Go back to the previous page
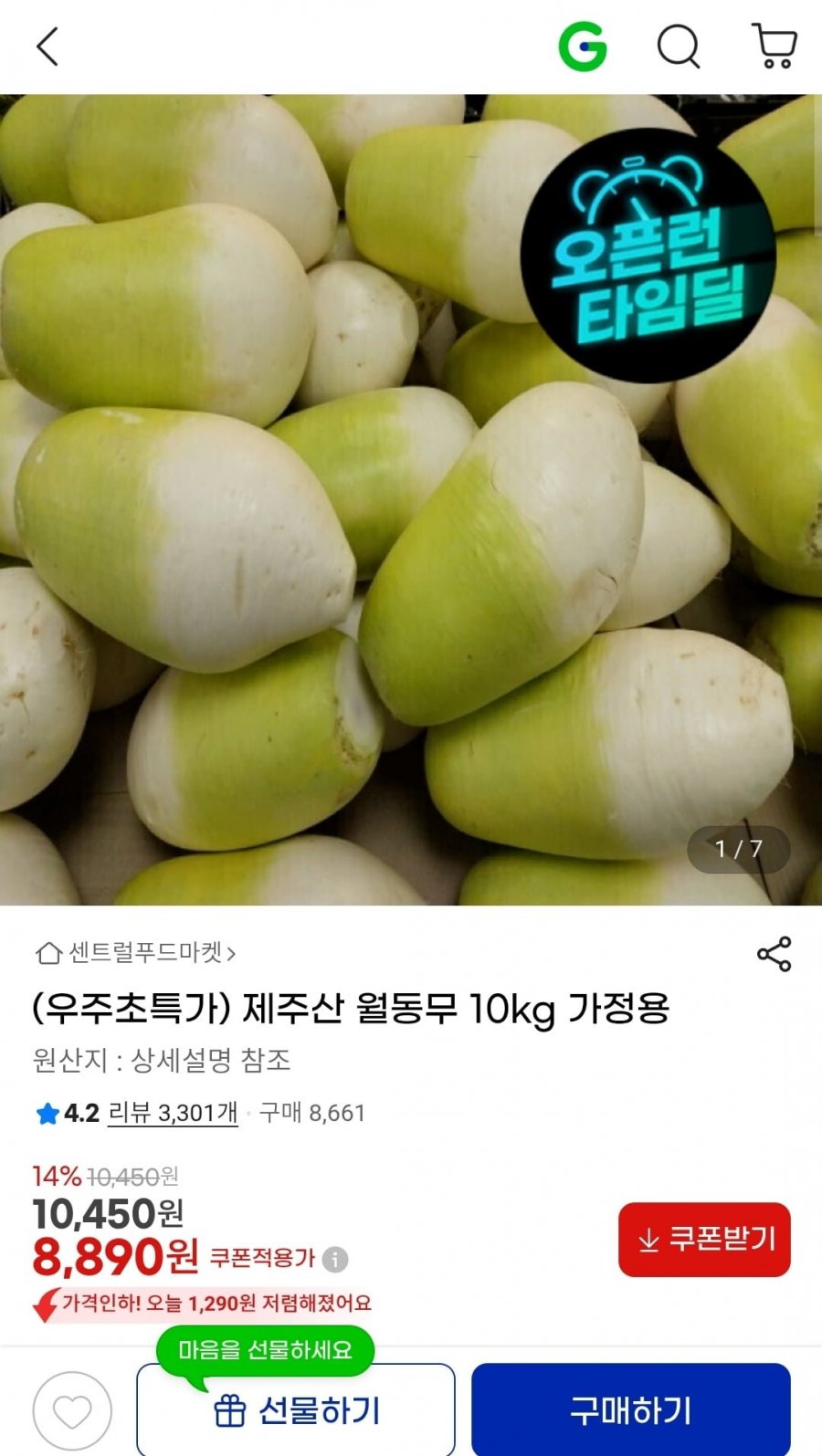This screenshot has height=1456, width=822. click(47, 47)
